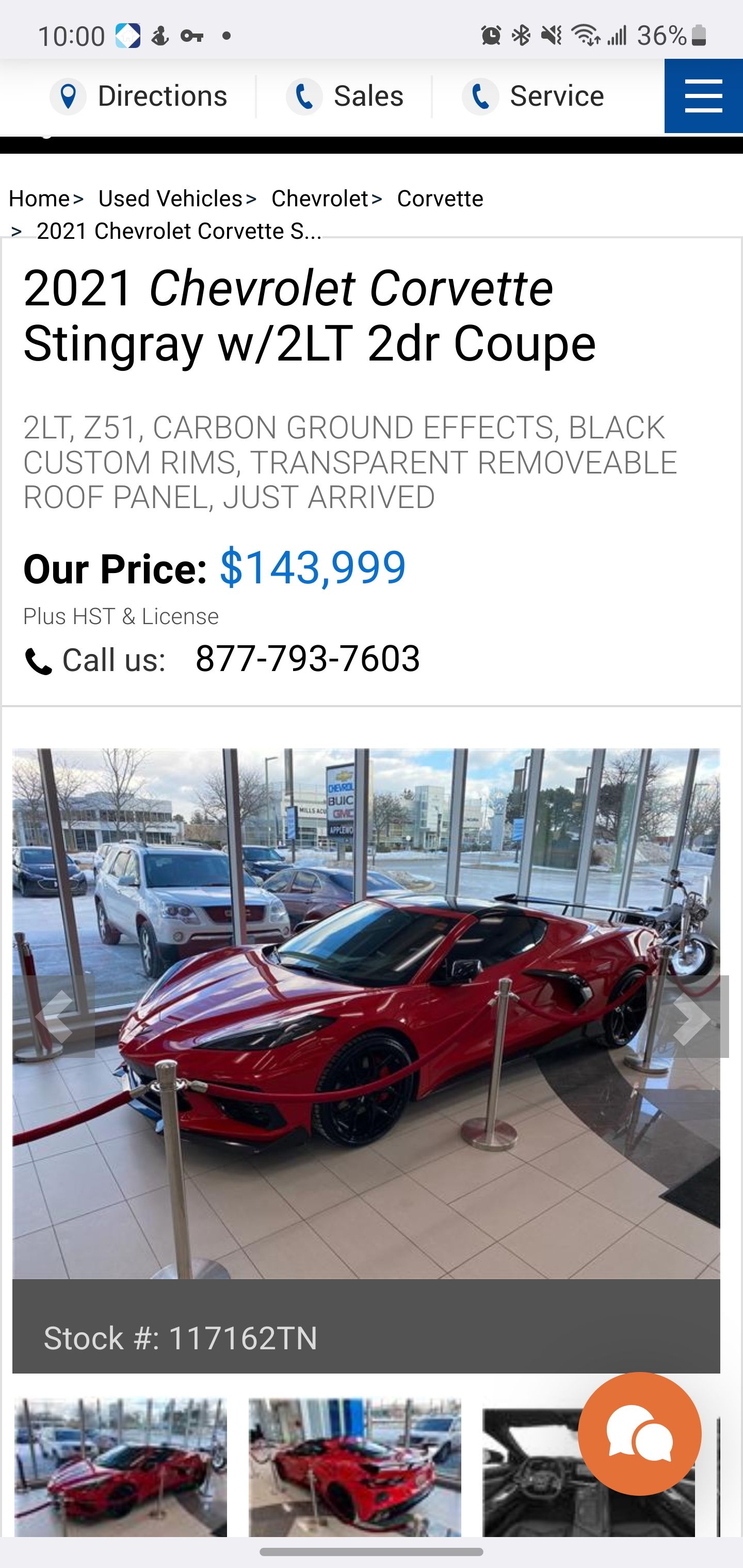Dial the 877-793-7603 phone number

(308, 659)
